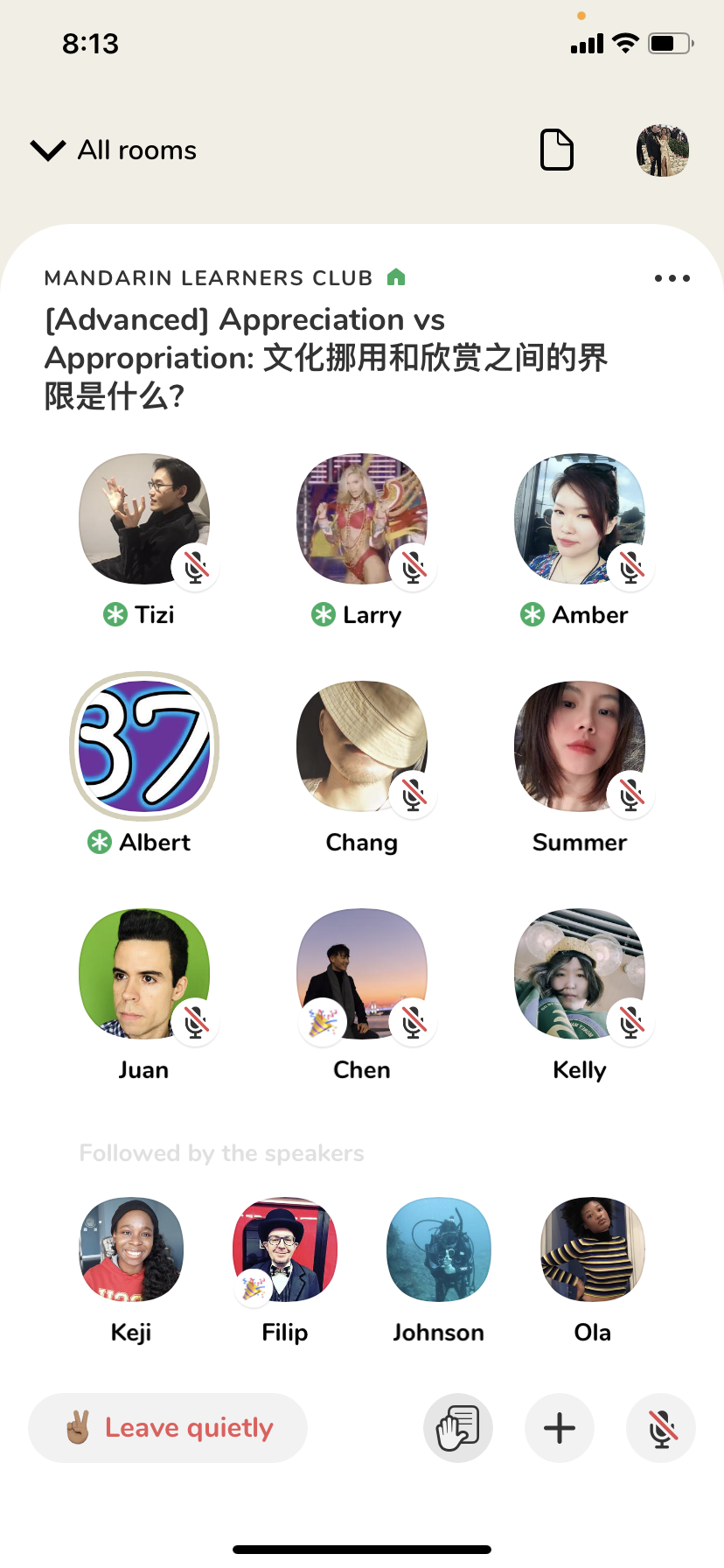Tap Leave quietly button
Viewport: 724px width, 1568px height.
(x=168, y=1428)
